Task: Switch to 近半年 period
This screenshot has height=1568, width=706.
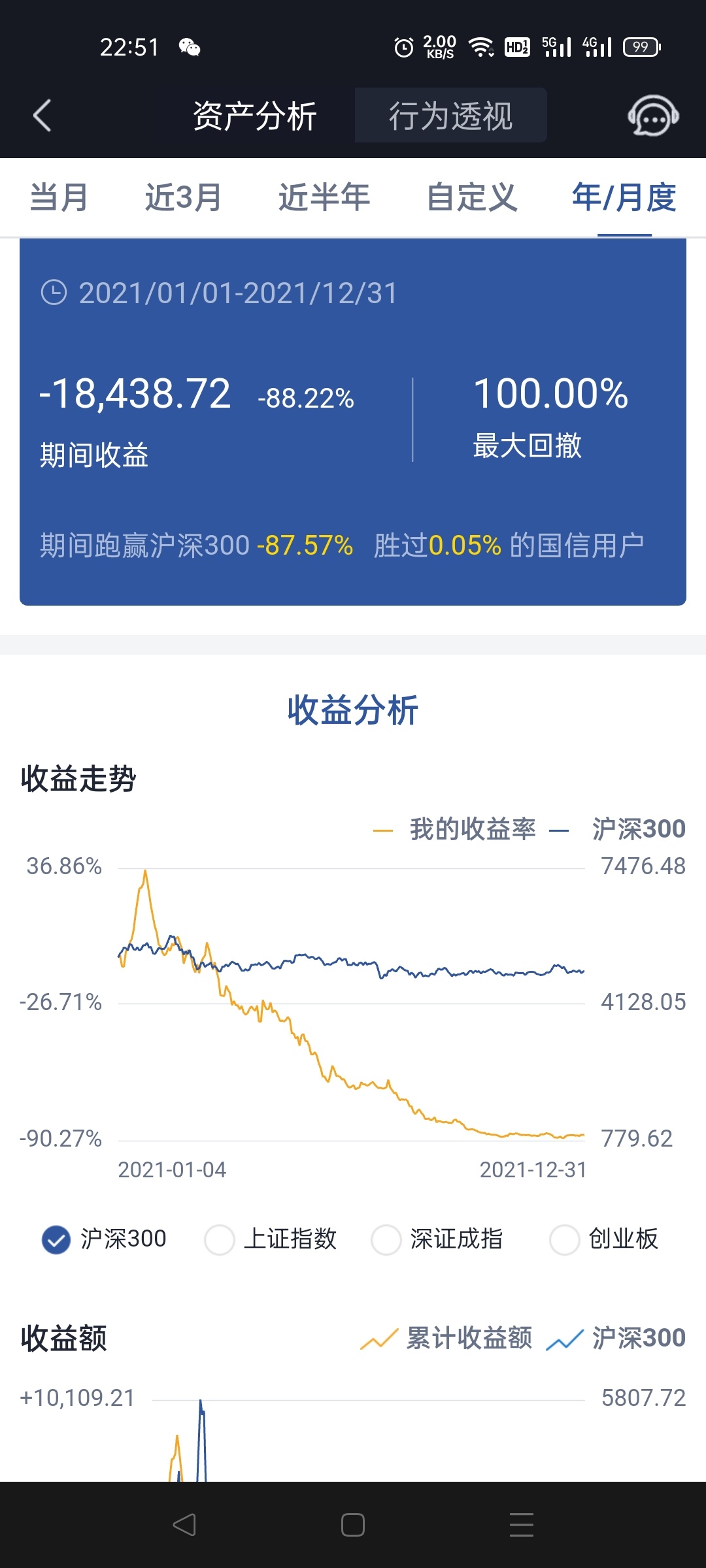Action: coord(324,197)
